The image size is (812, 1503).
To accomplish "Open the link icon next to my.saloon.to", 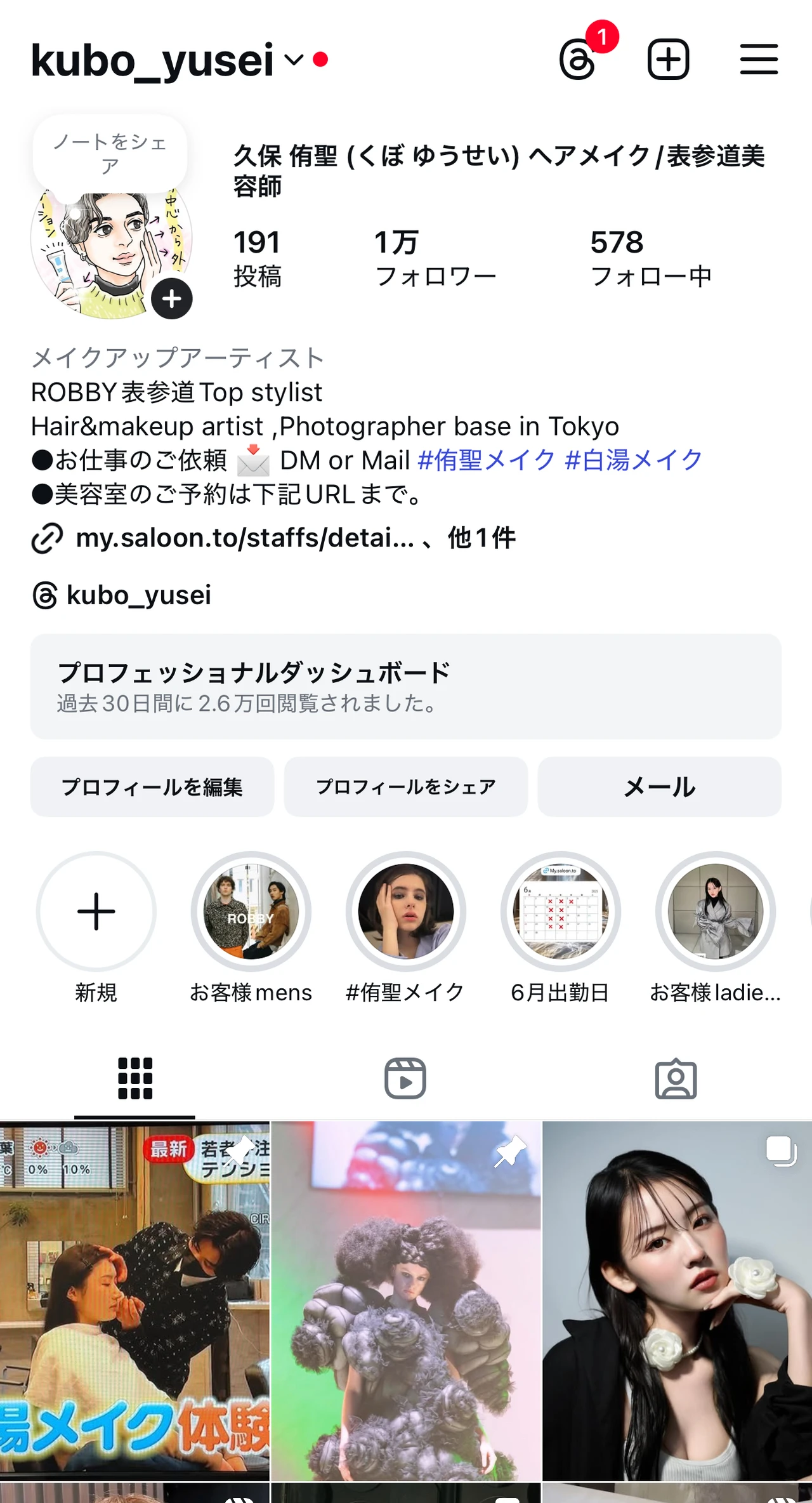I will 47,539.
